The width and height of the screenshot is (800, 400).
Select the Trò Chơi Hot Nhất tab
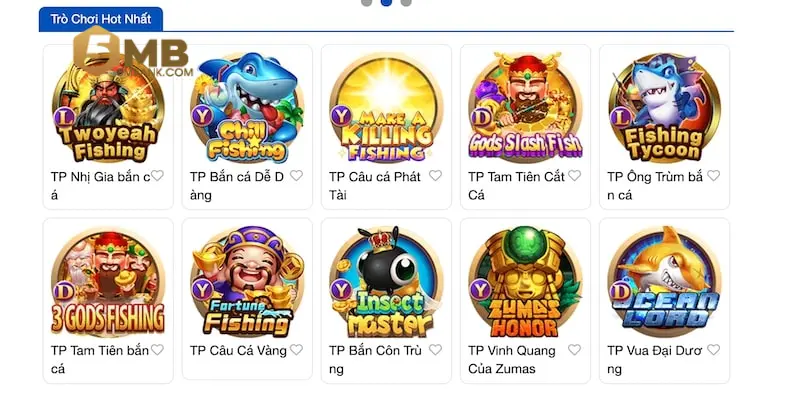click(100, 19)
